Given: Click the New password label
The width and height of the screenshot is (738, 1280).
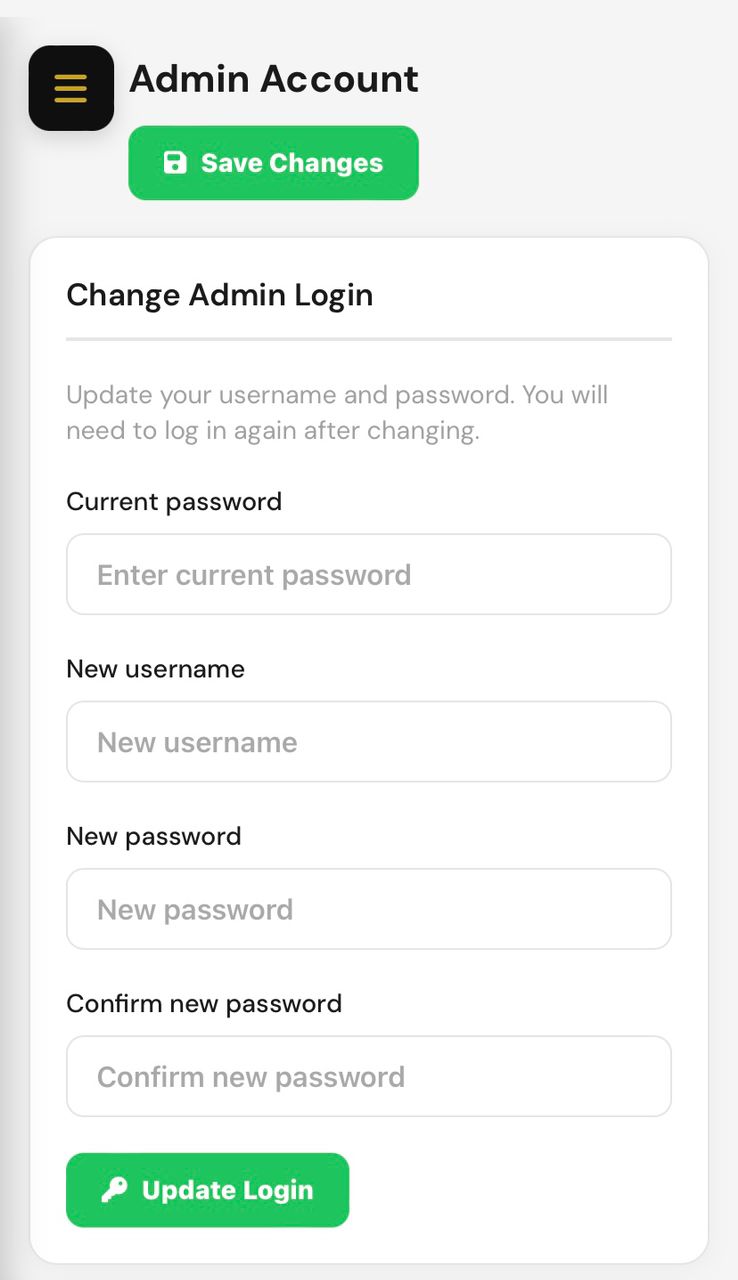Looking at the screenshot, I should click(153, 836).
